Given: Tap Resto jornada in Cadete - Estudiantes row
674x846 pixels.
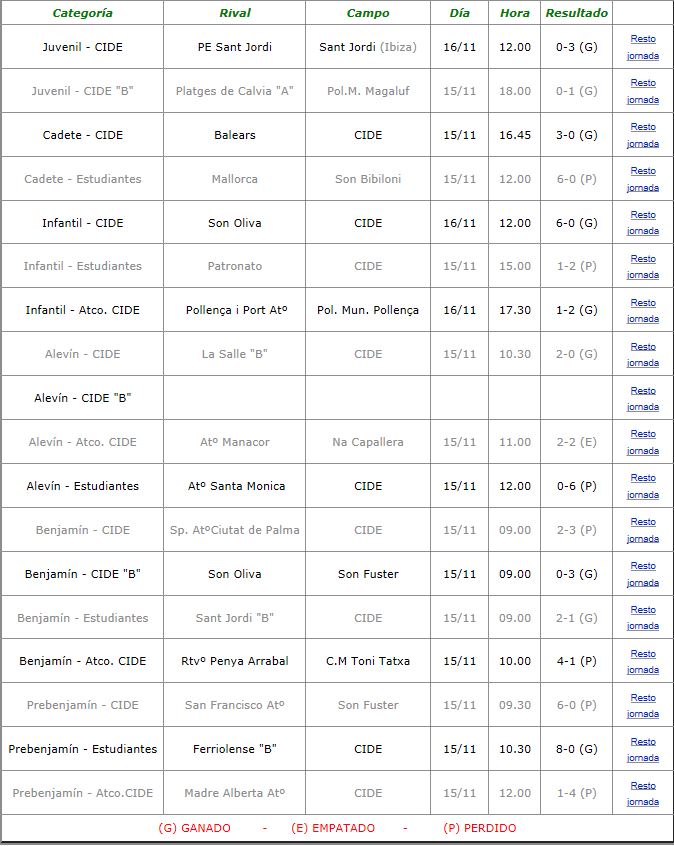Looking at the screenshot, I should (x=643, y=172).
